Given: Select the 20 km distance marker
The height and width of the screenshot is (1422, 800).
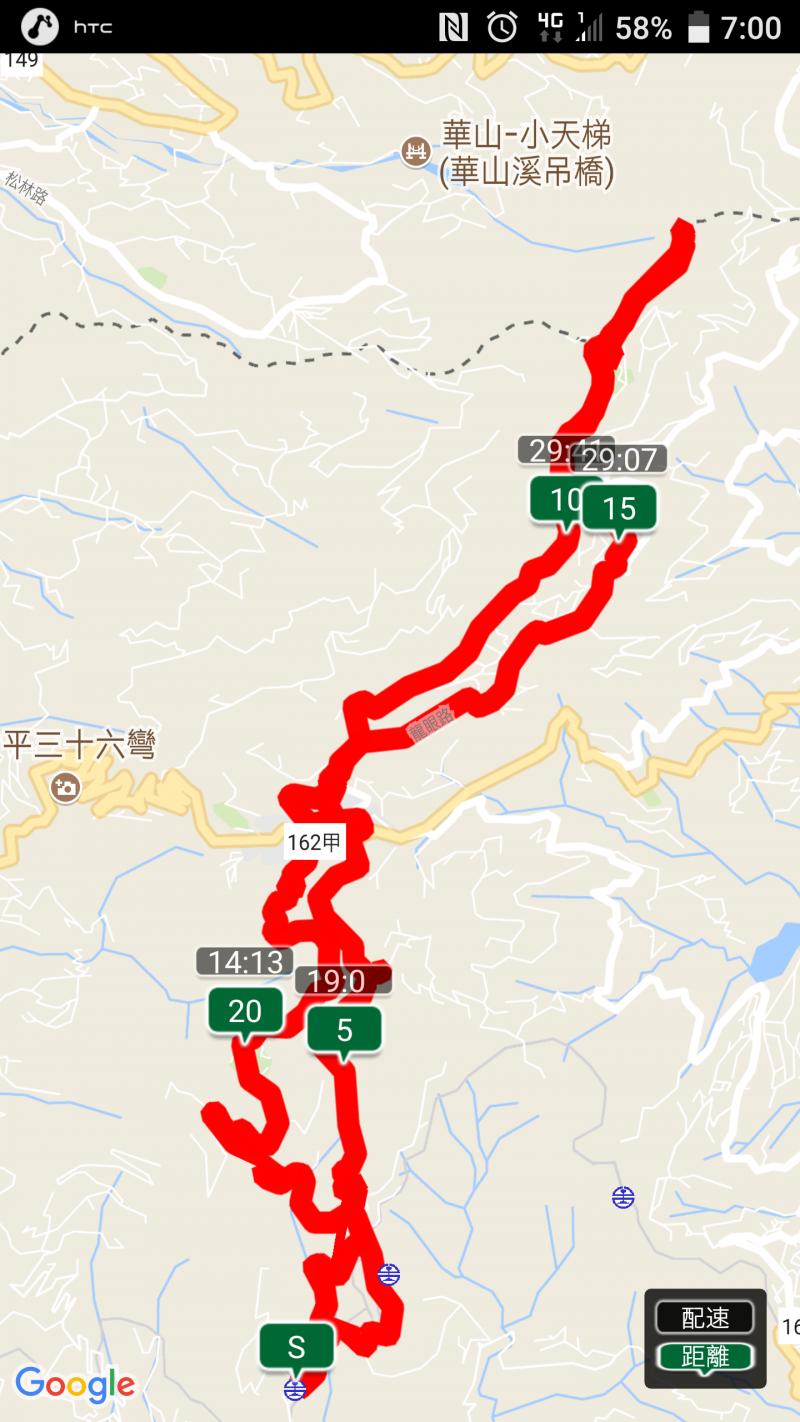Looking at the screenshot, I should click(245, 1012).
